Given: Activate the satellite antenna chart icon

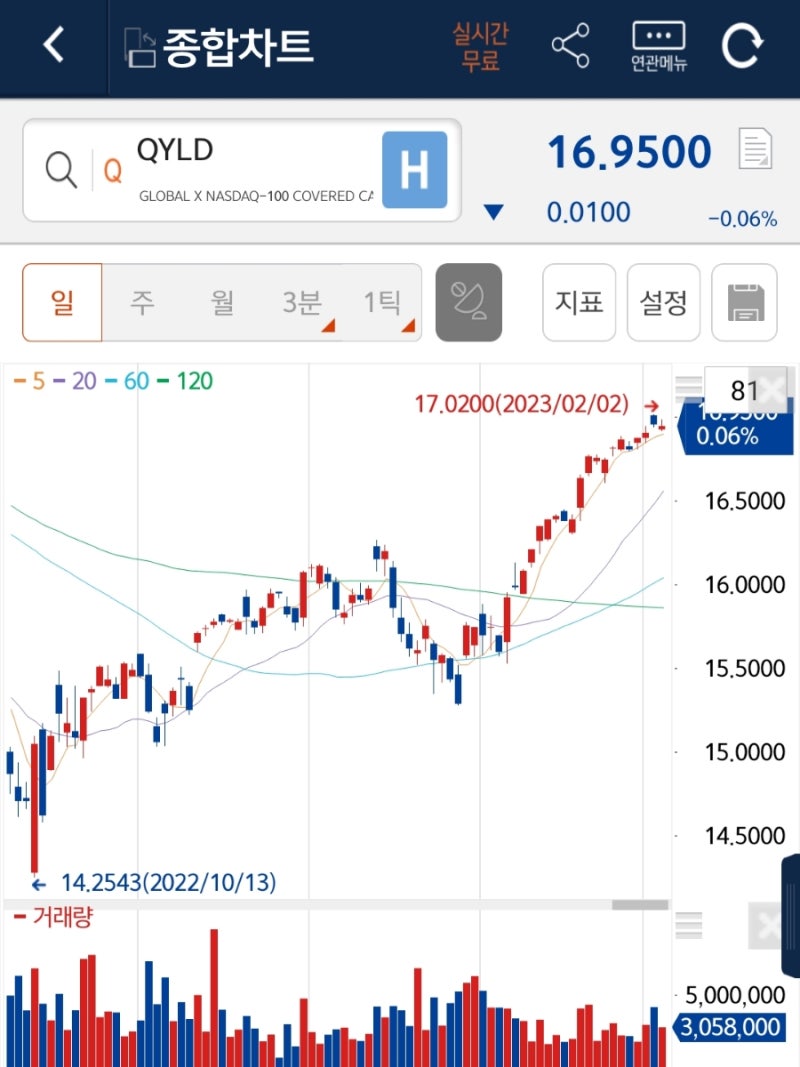Looking at the screenshot, I should (469, 302).
